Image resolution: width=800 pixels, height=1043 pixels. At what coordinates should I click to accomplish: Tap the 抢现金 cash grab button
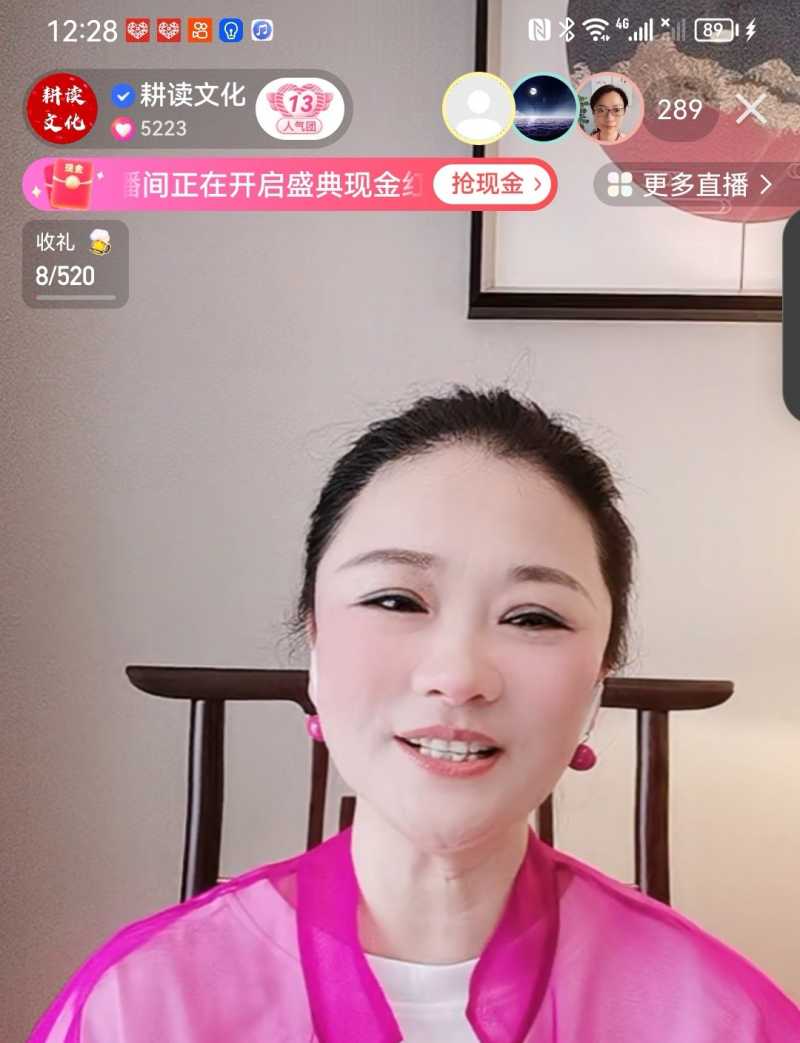click(x=492, y=184)
